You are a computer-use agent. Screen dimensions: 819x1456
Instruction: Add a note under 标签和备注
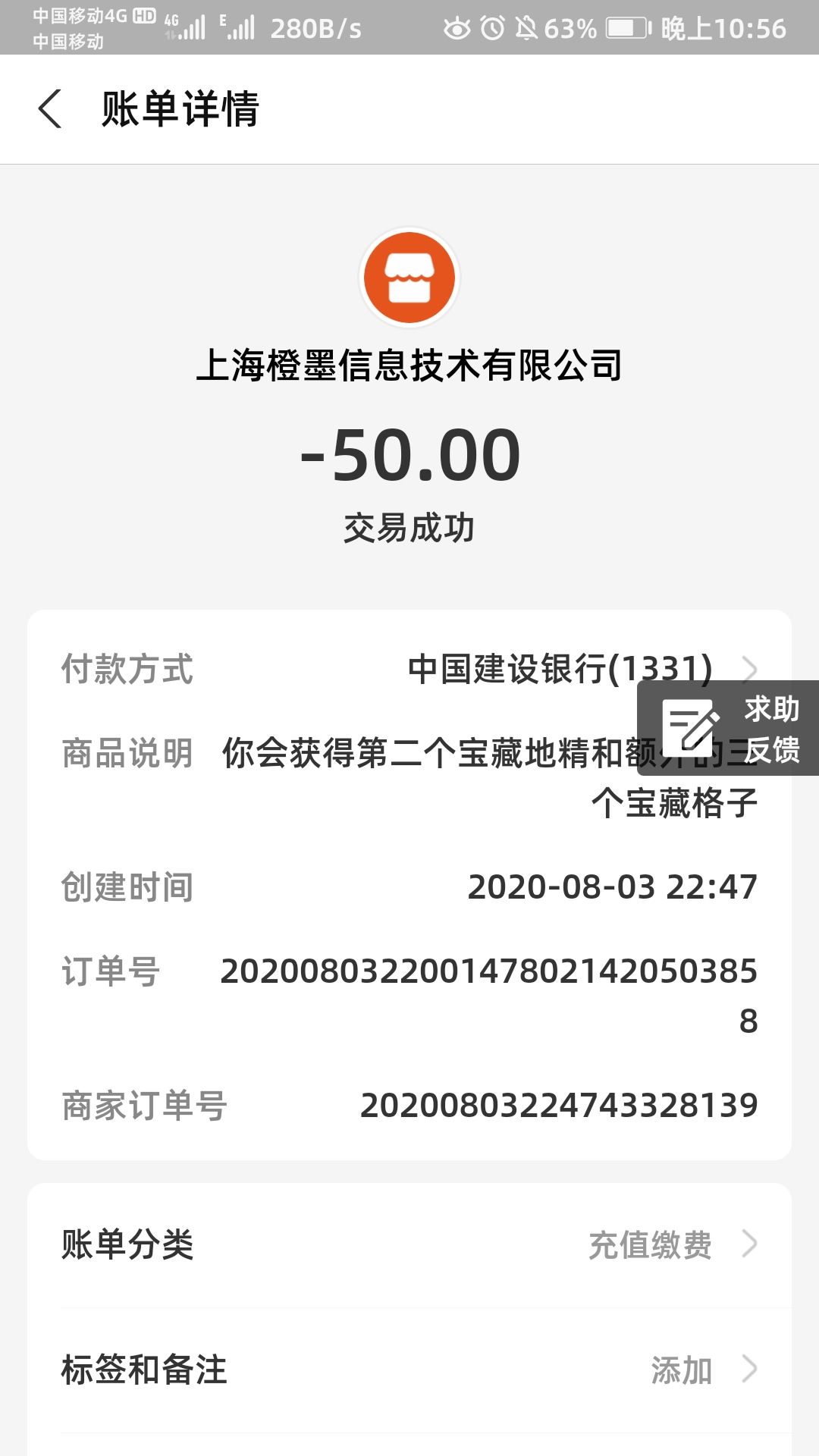click(x=681, y=1370)
